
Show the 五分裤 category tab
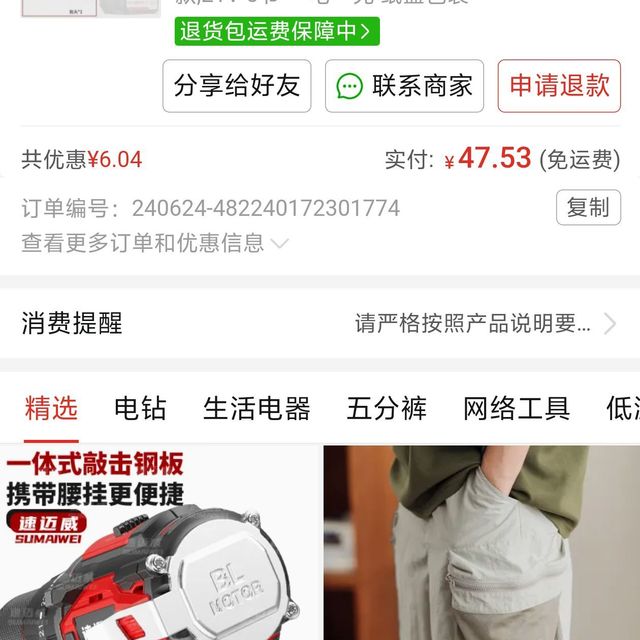pyautogui.click(x=386, y=408)
